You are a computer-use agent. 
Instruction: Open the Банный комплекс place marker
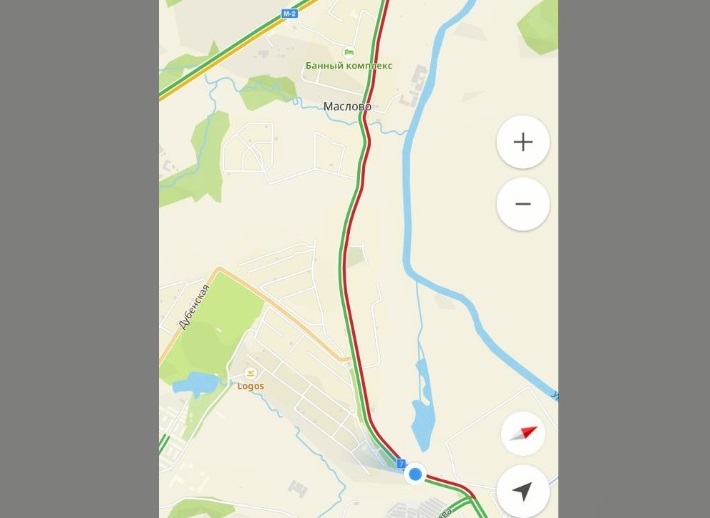click(x=349, y=52)
